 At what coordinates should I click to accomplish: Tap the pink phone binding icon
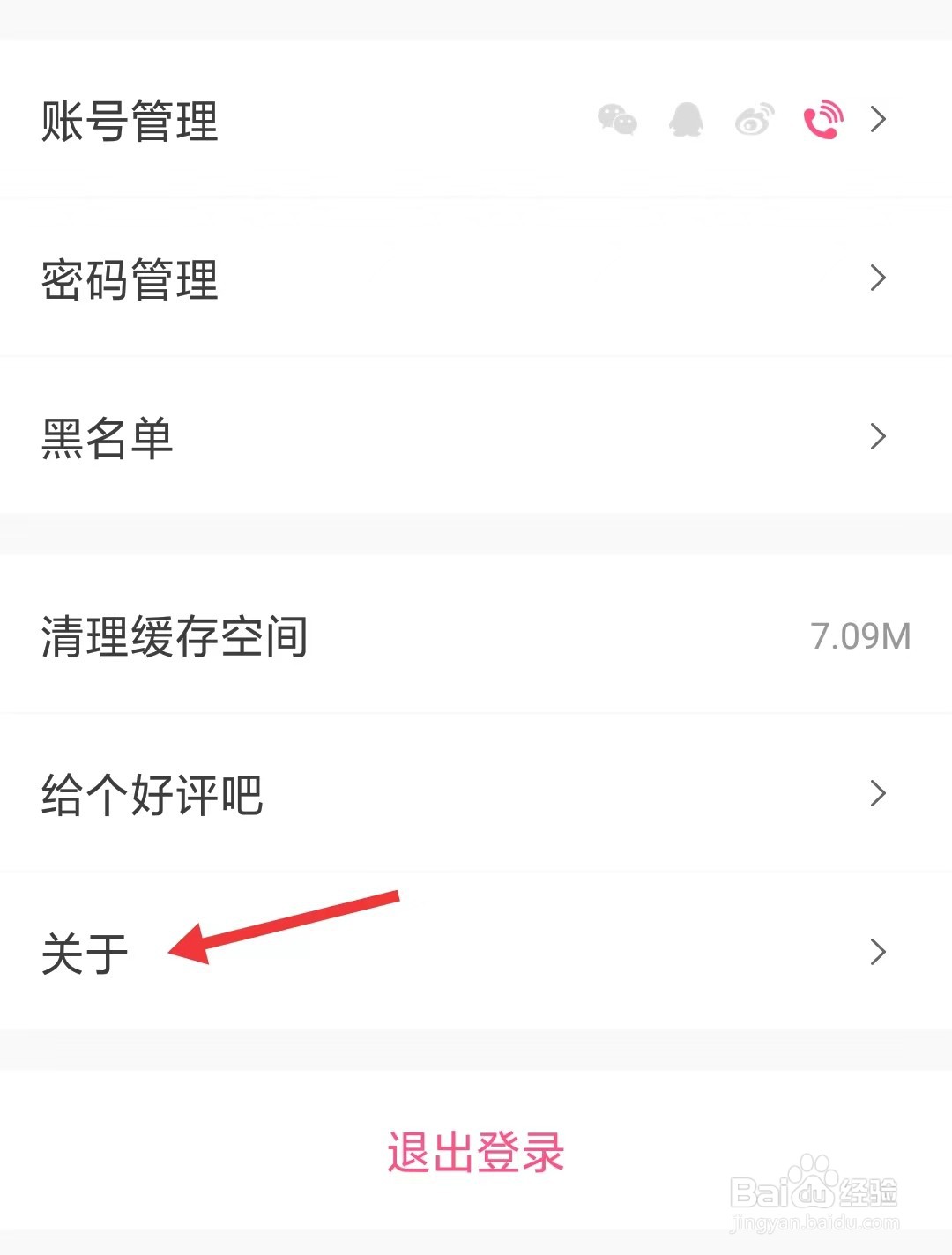coord(822,118)
